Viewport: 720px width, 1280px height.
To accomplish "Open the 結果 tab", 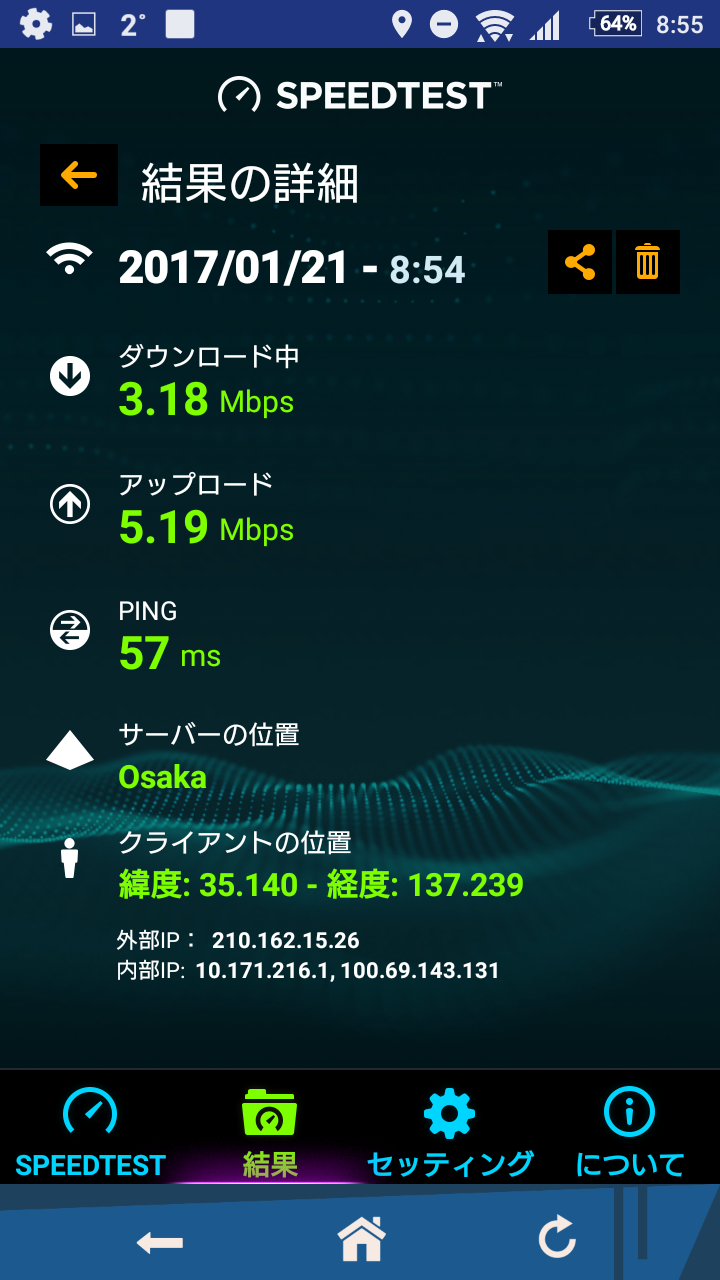I will pos(270,1131).
